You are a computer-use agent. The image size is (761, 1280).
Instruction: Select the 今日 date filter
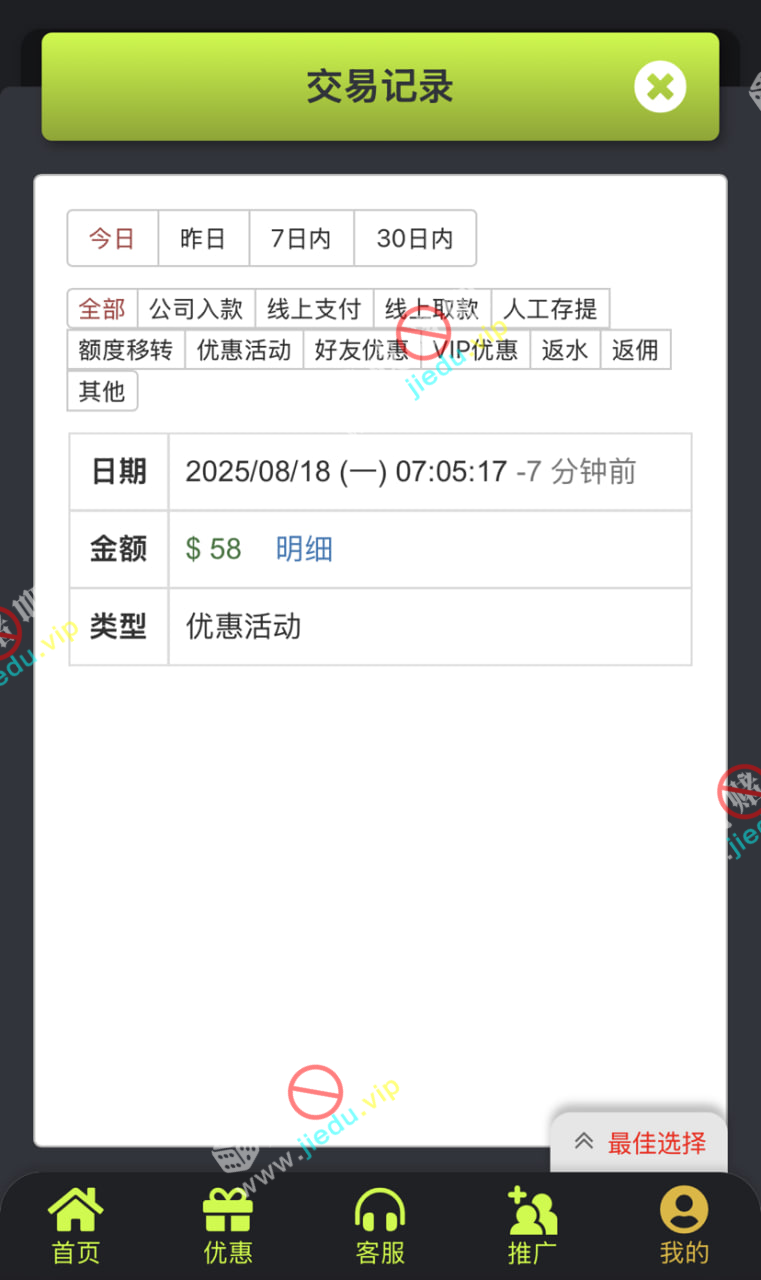pyautogui.click(x=112, y=238)
